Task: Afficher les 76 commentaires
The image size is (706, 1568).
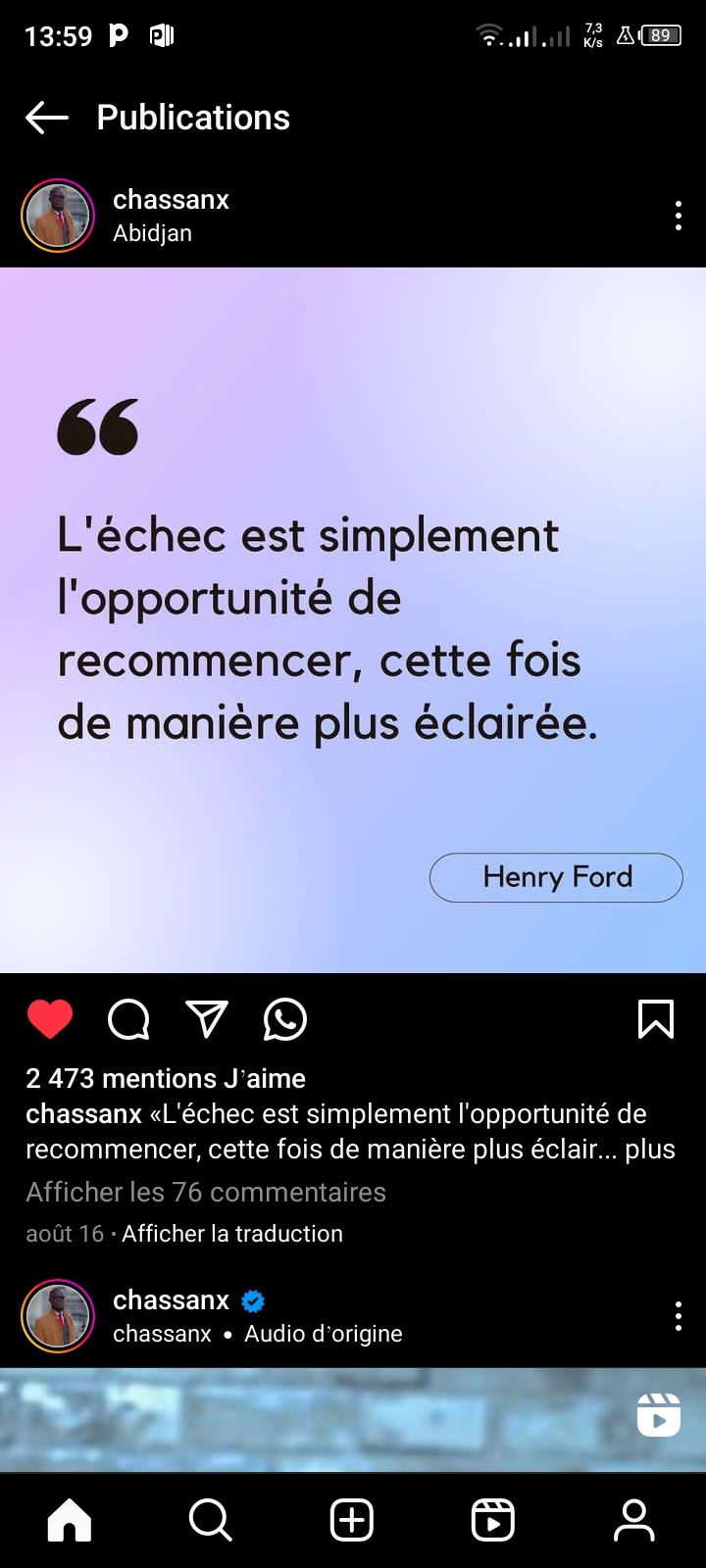Action: [206, 1192]
